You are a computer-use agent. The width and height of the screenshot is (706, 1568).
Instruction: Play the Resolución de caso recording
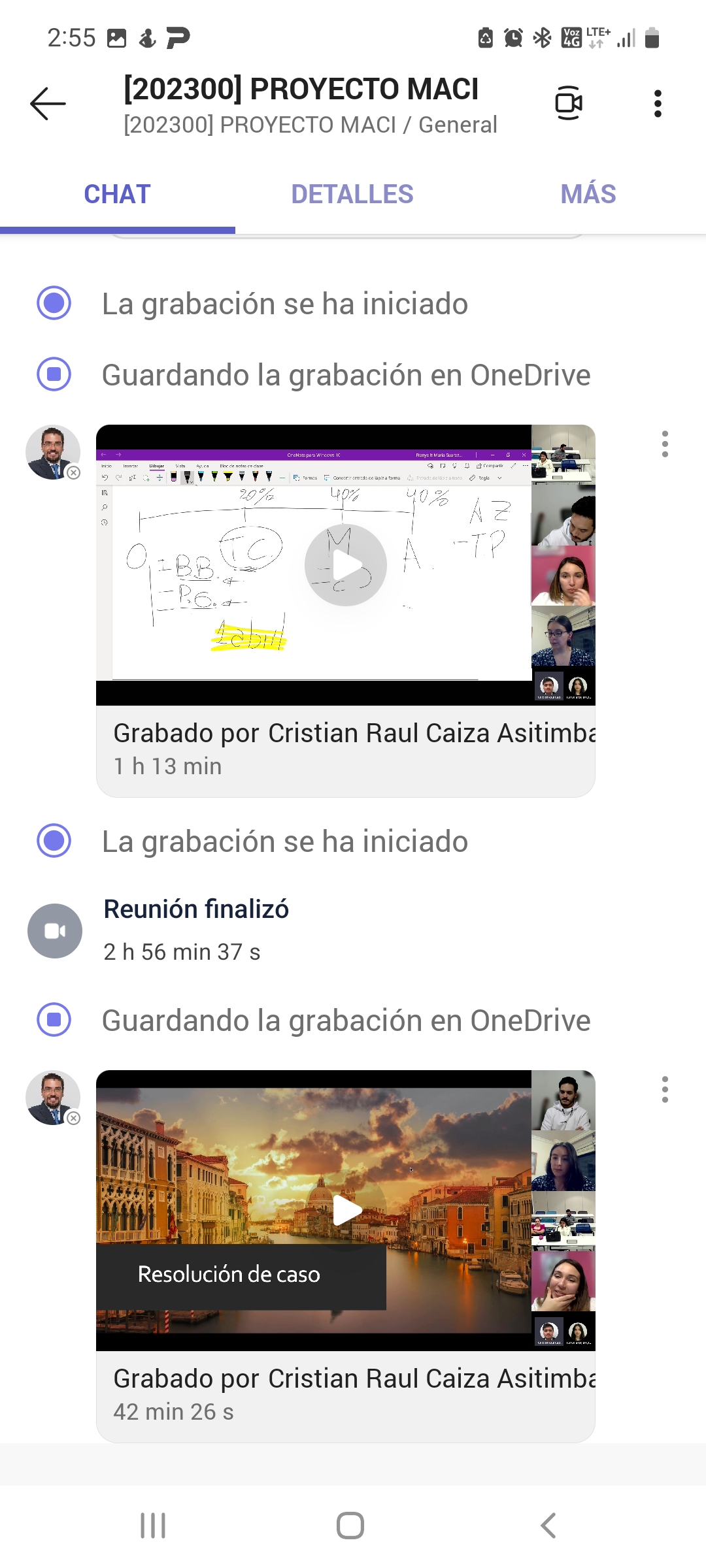coord(346,1211)
